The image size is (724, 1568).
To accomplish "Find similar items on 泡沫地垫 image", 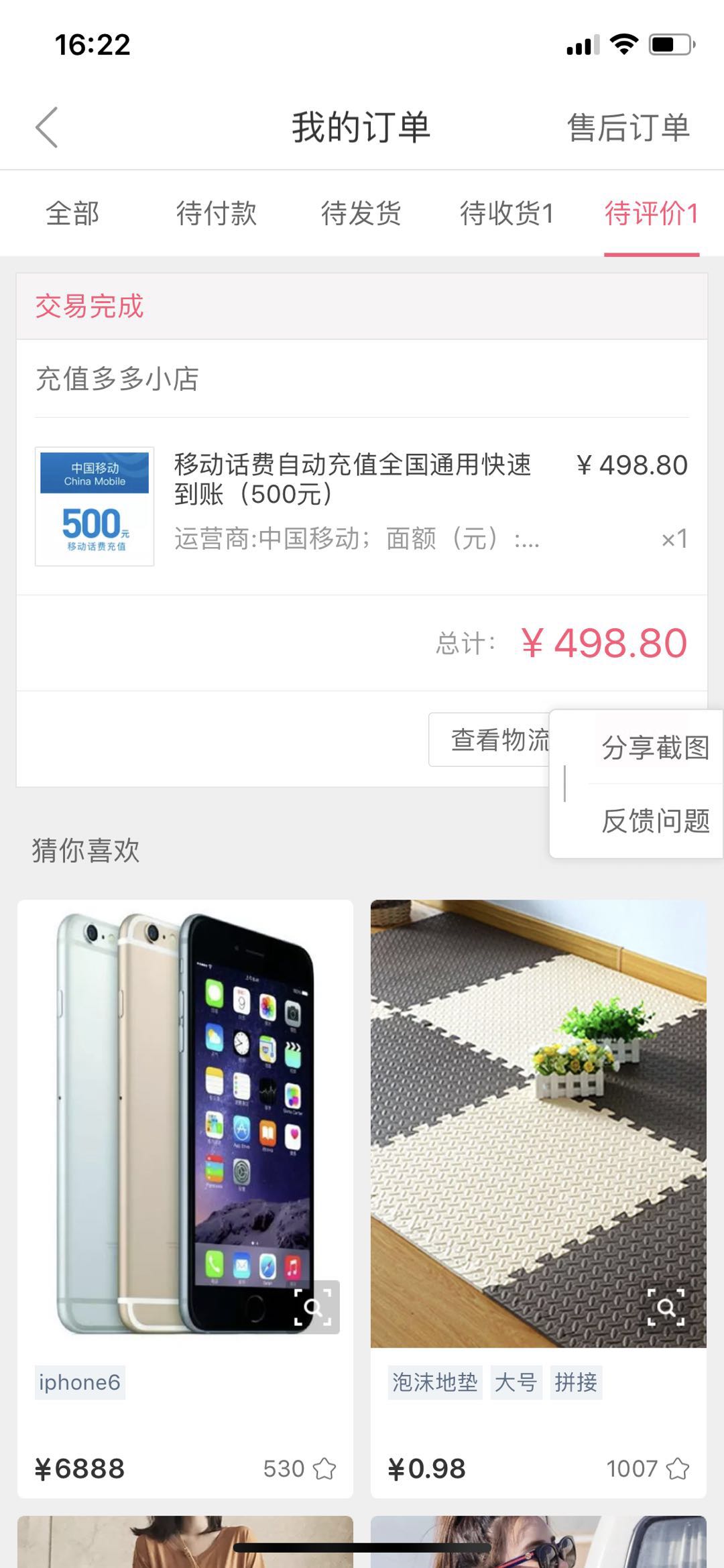I will [x=666, y=1307].
